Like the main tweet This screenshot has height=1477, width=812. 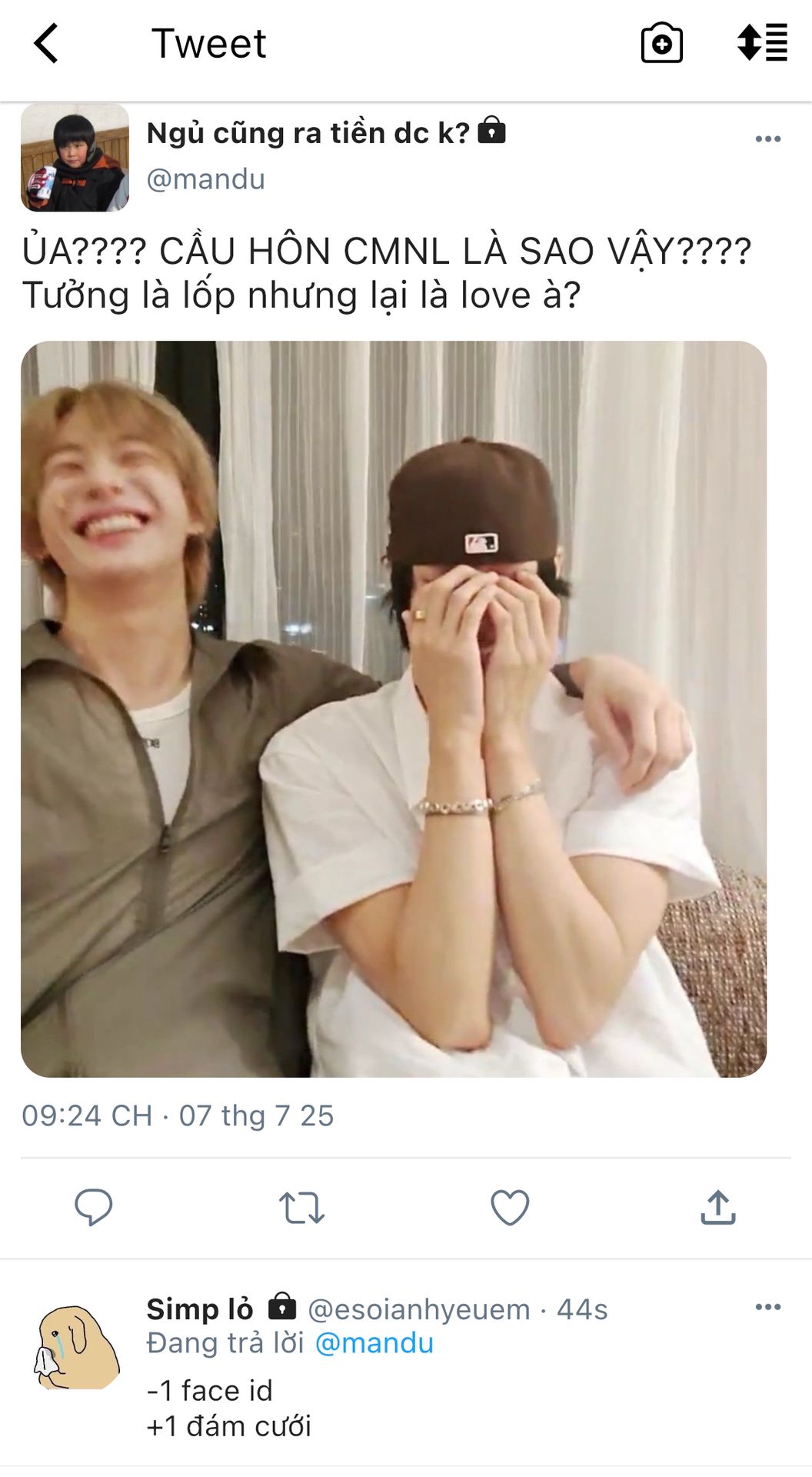[x=510, y=1207]
